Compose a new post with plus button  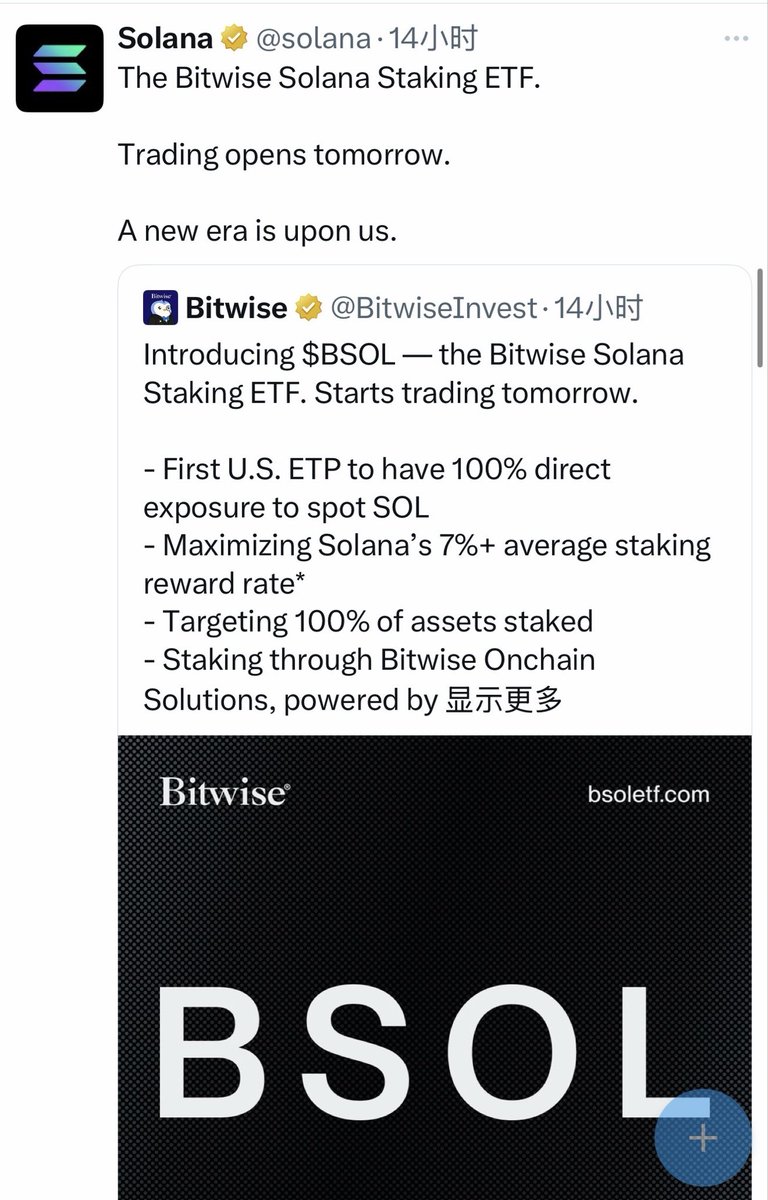pos(703,1137)
